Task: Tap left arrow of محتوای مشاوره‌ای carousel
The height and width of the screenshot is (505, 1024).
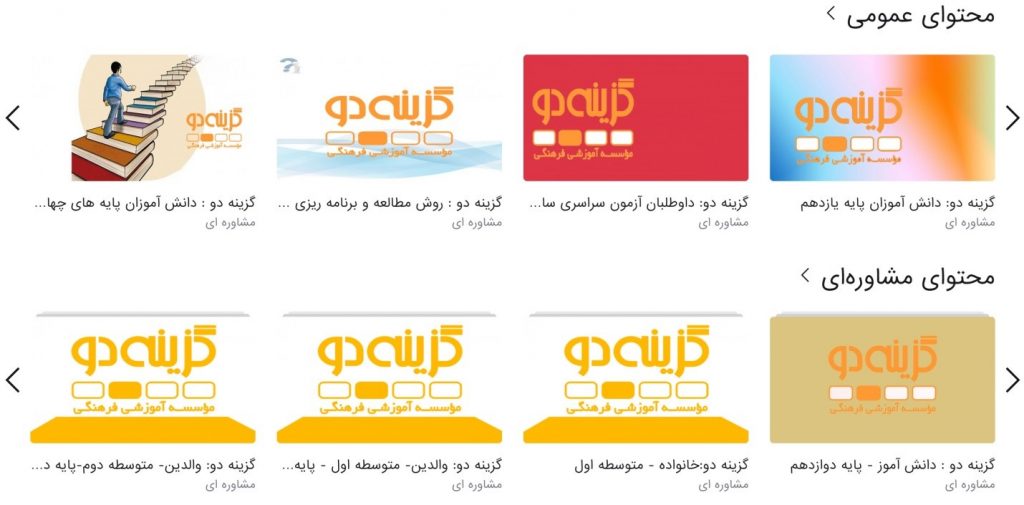Action: 12,380
